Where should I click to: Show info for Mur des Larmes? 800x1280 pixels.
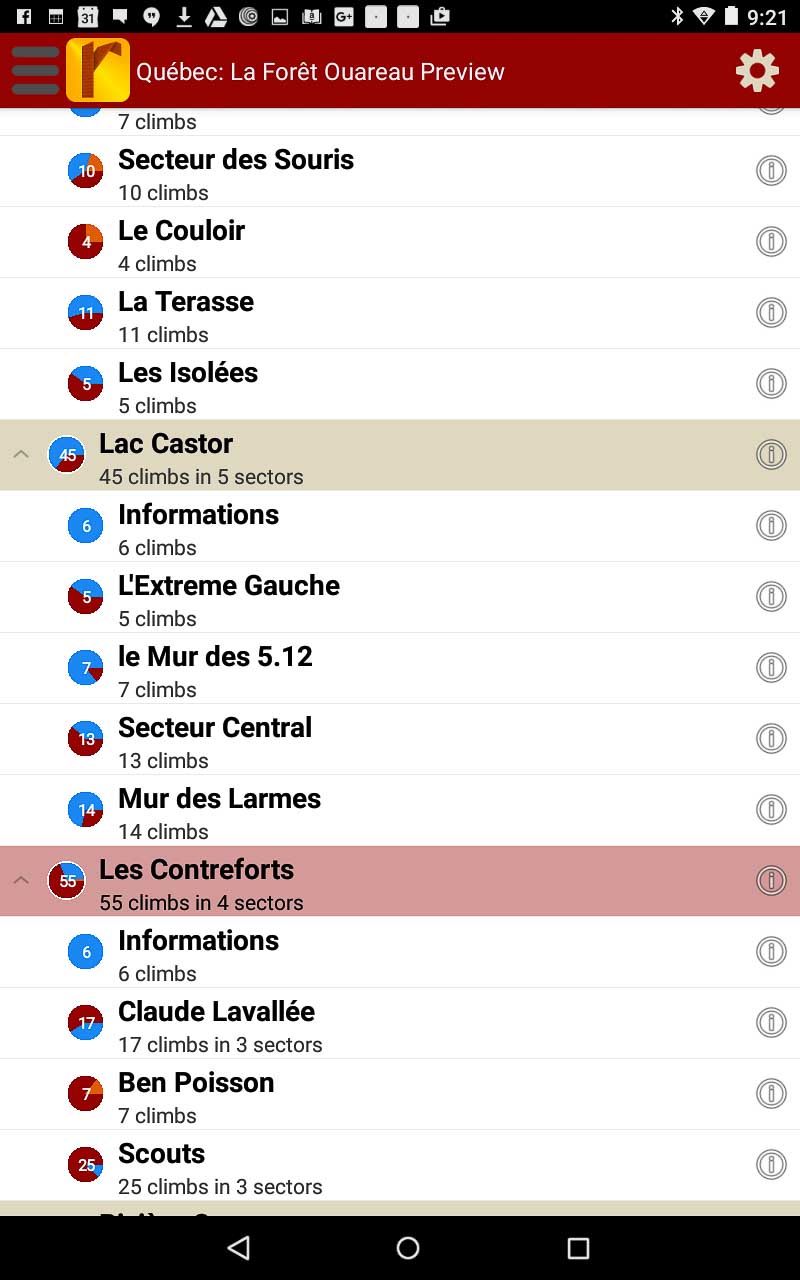pyautogui.click(x=771, y=810)
